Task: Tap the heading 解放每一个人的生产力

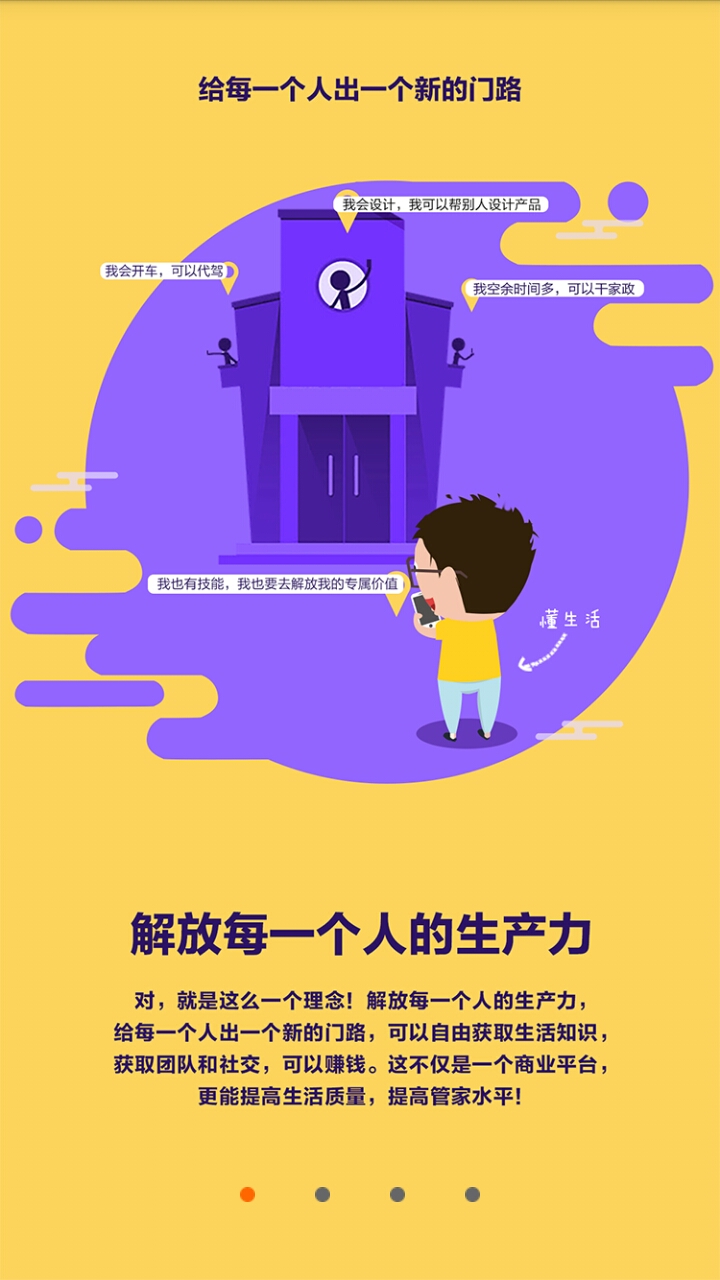Action: pos(360,930)
